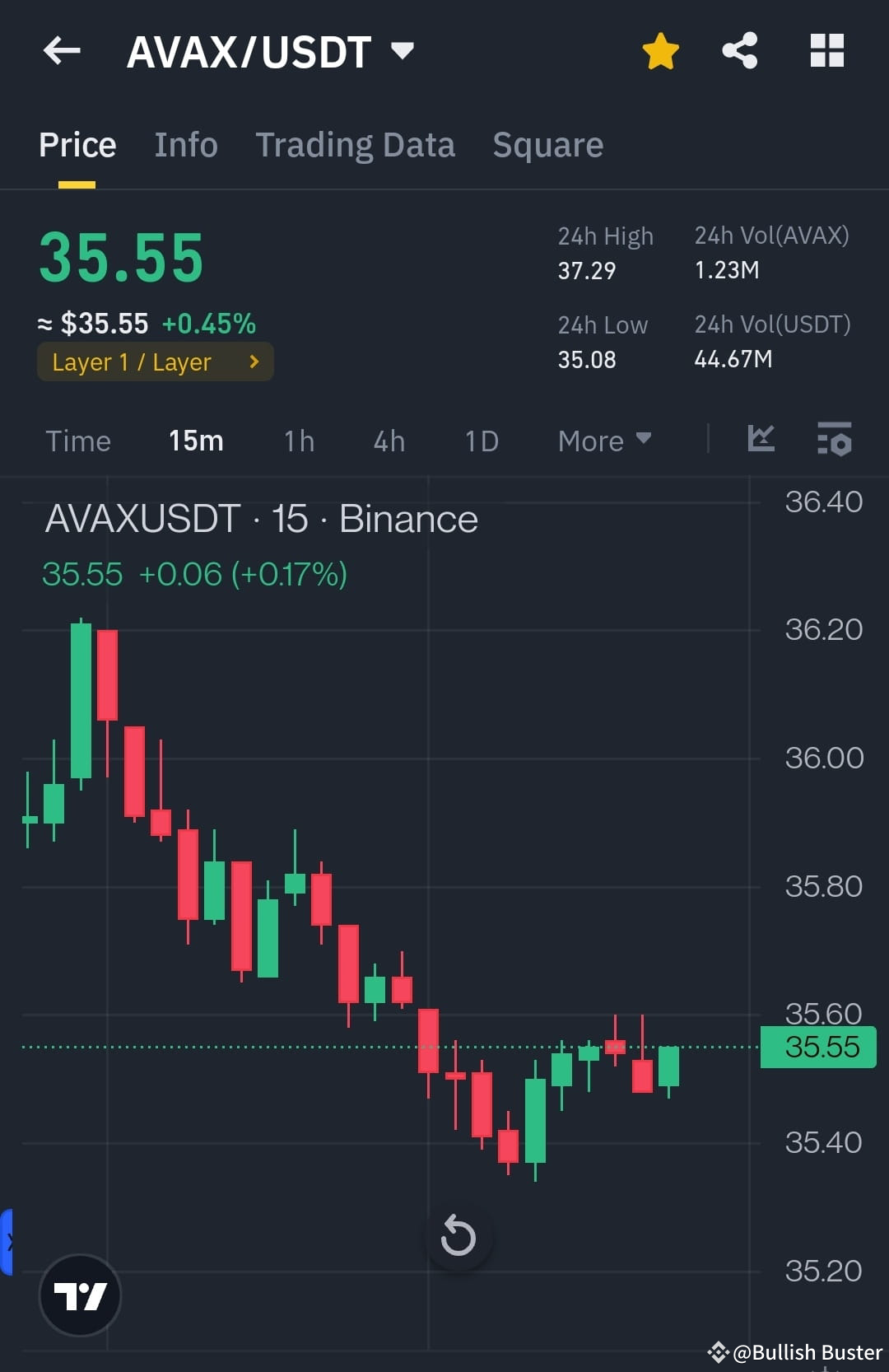Share the AVAX/USDT chart
The image size is (889, 1372).
(x=739, y=51)
